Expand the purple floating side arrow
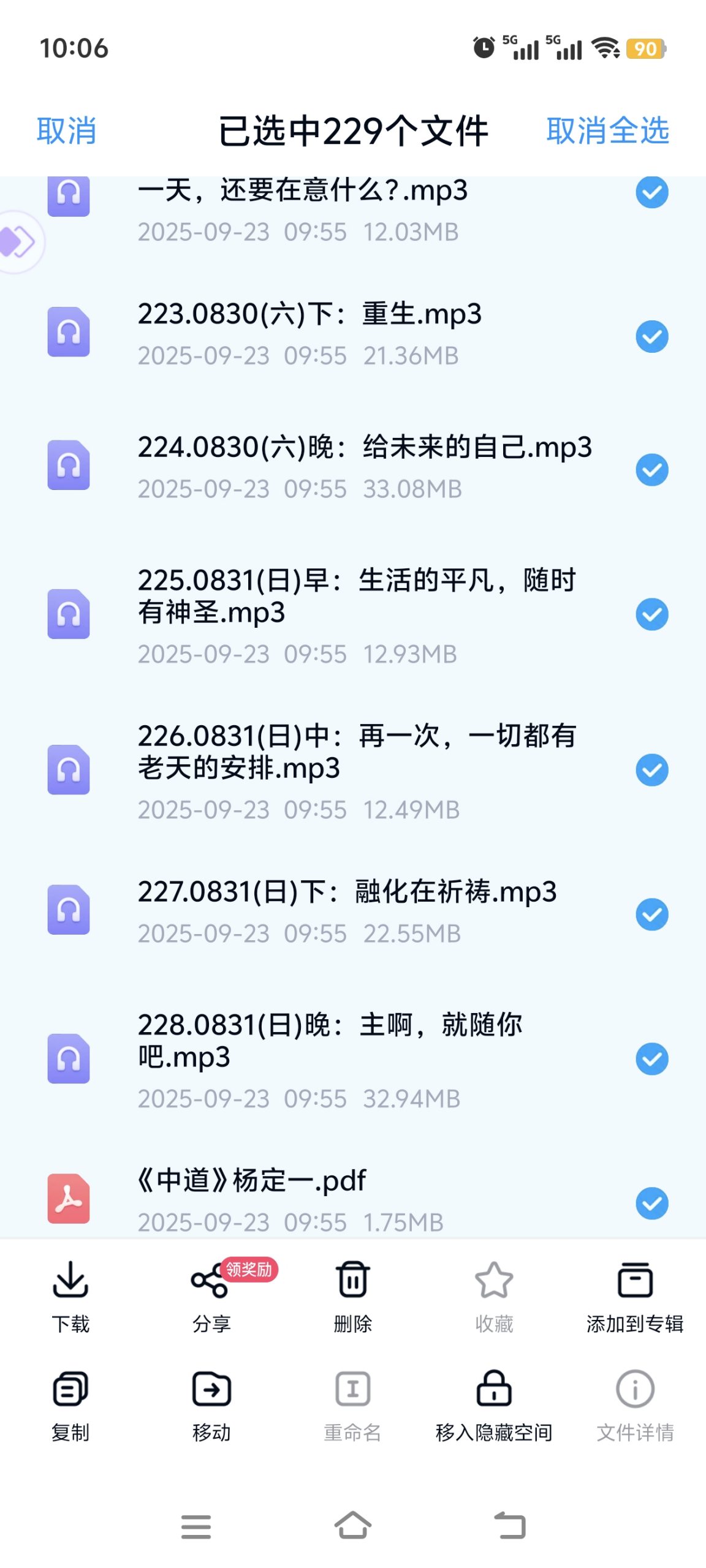Image resolution: width=706 pixels, height=1568 pixels. pyautogui.click(x=18, y=242)
